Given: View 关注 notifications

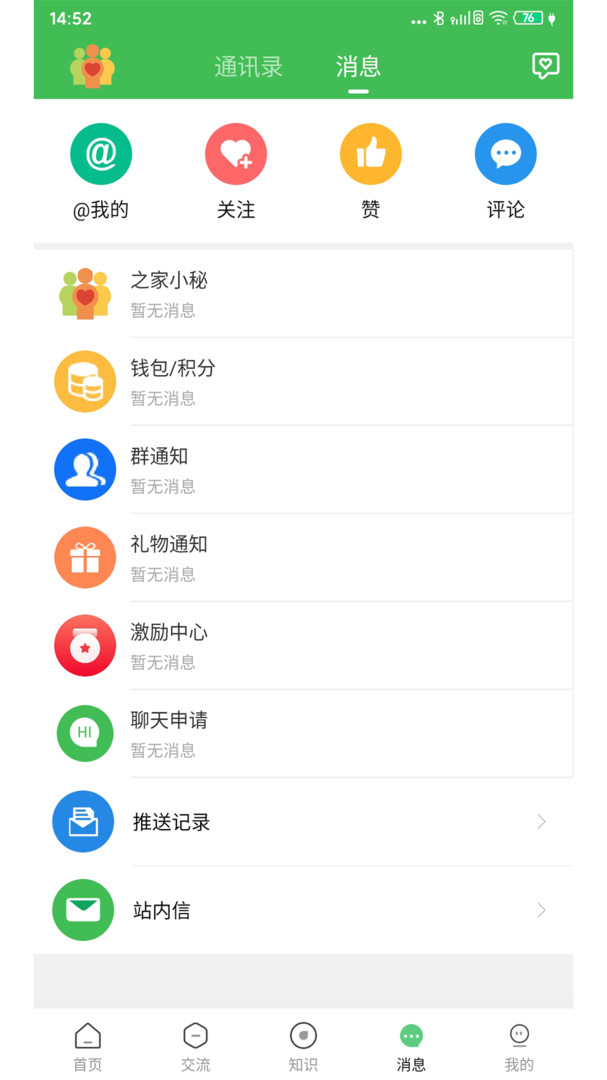Looking at the screenshot, I should [x=236, y=155].
